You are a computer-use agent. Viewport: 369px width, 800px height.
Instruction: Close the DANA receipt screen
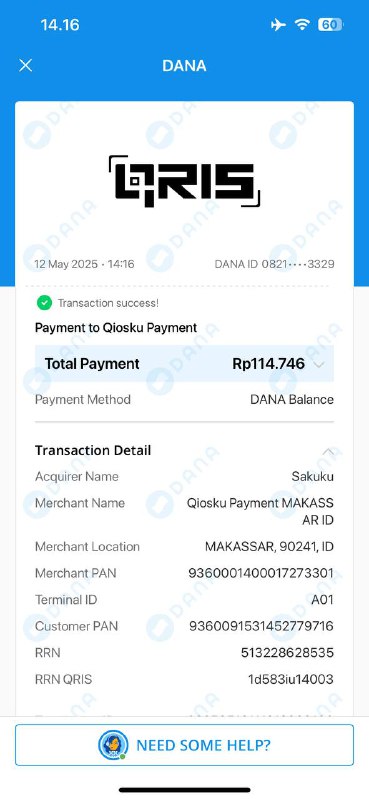click(26, 65)
